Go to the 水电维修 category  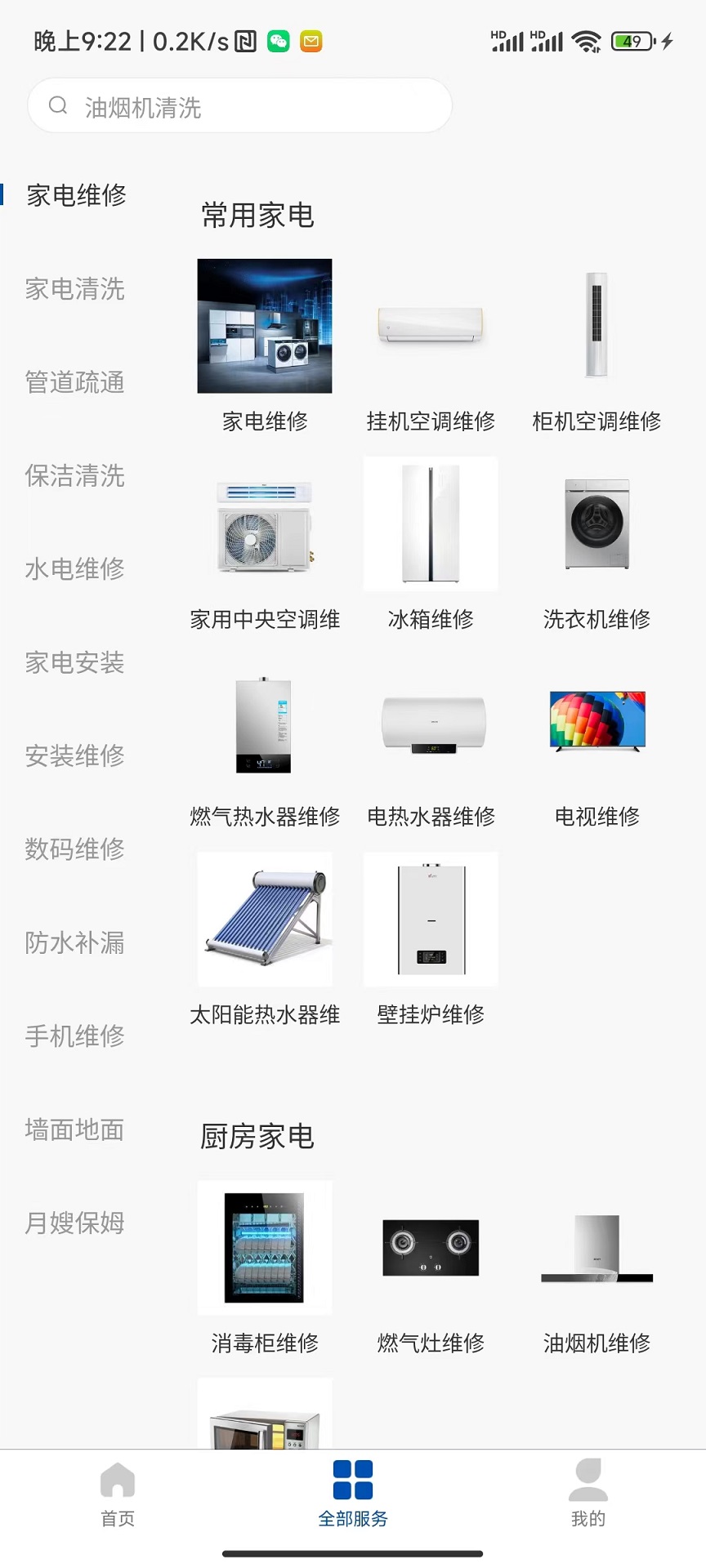(75, 568)
